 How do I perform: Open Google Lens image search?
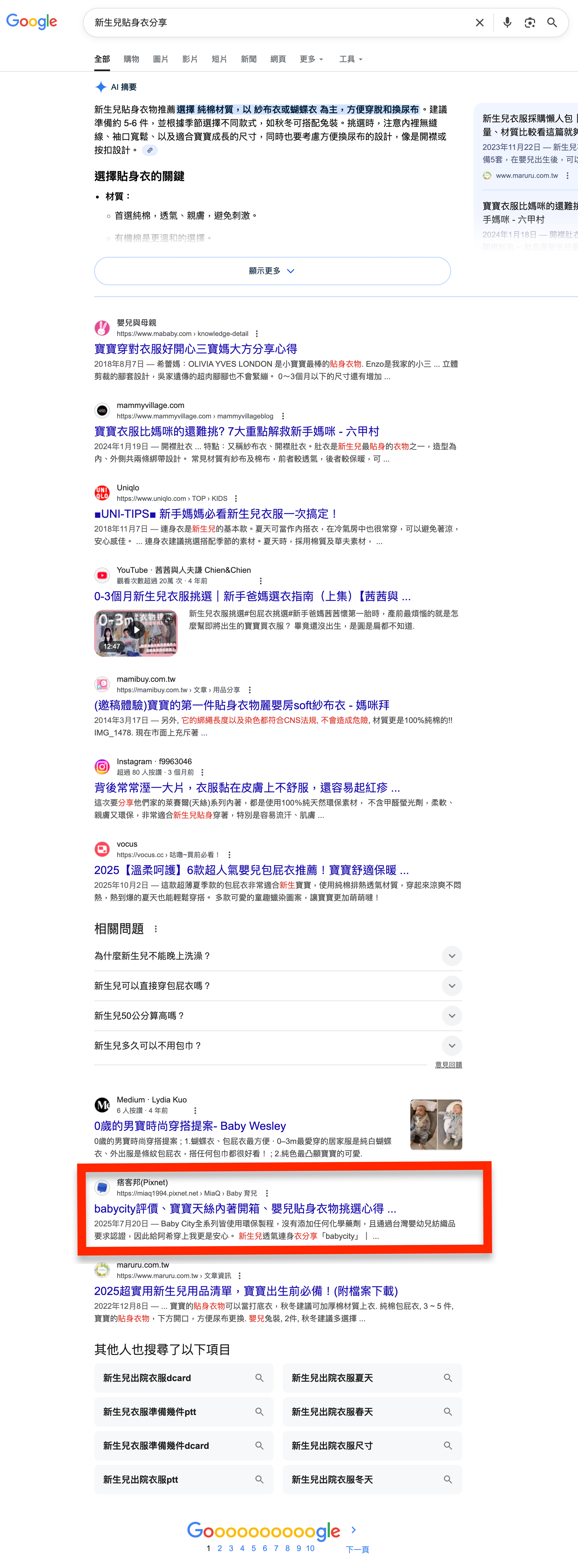pos(529,23)
